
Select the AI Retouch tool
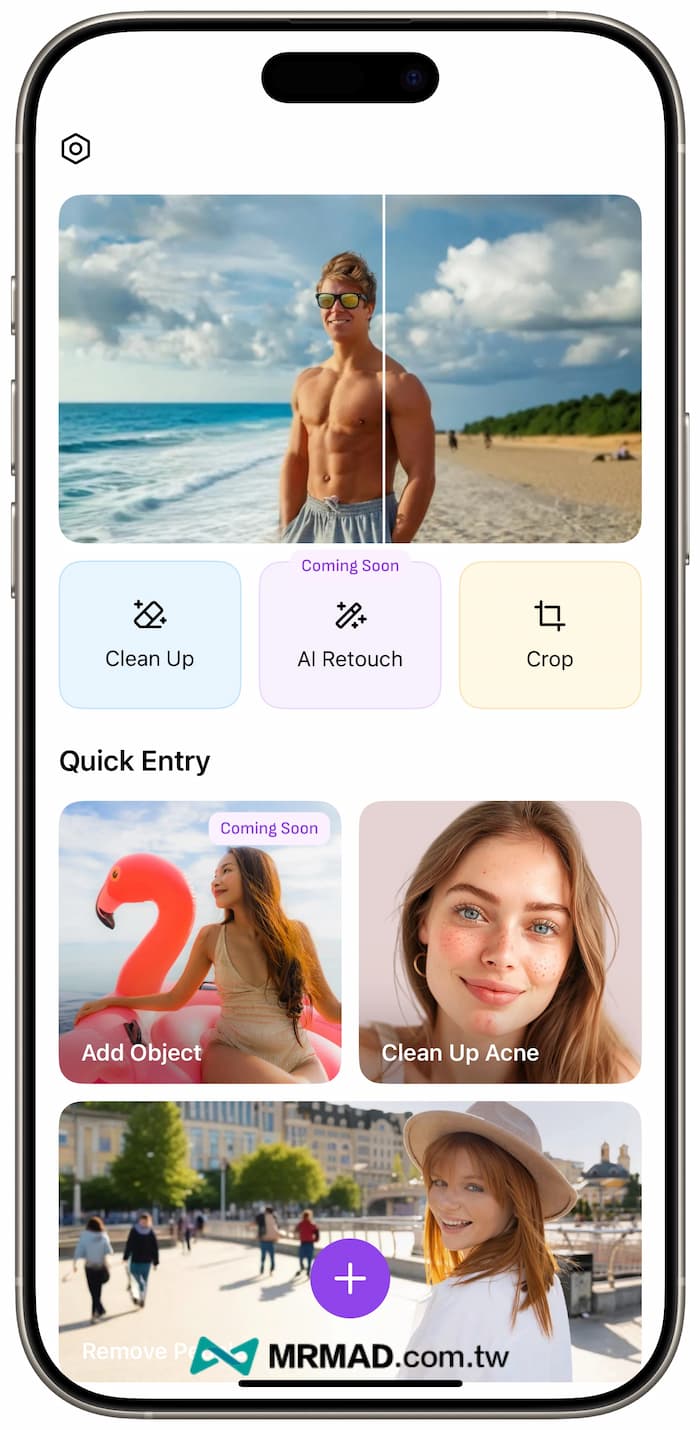tap(350, 636)
